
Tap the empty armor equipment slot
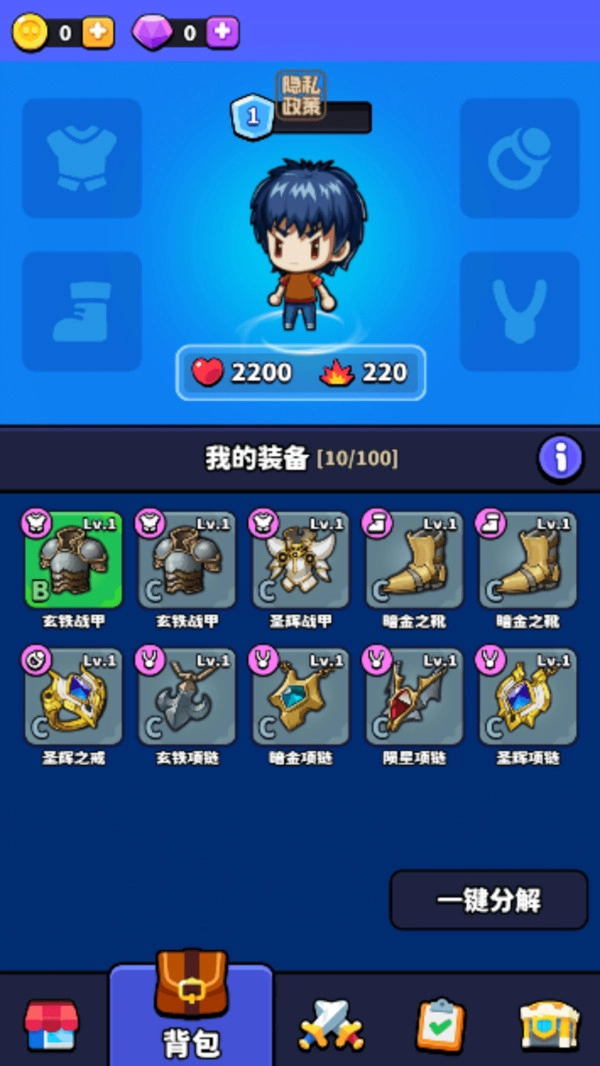pyautogui.click(x=82, y=158)
